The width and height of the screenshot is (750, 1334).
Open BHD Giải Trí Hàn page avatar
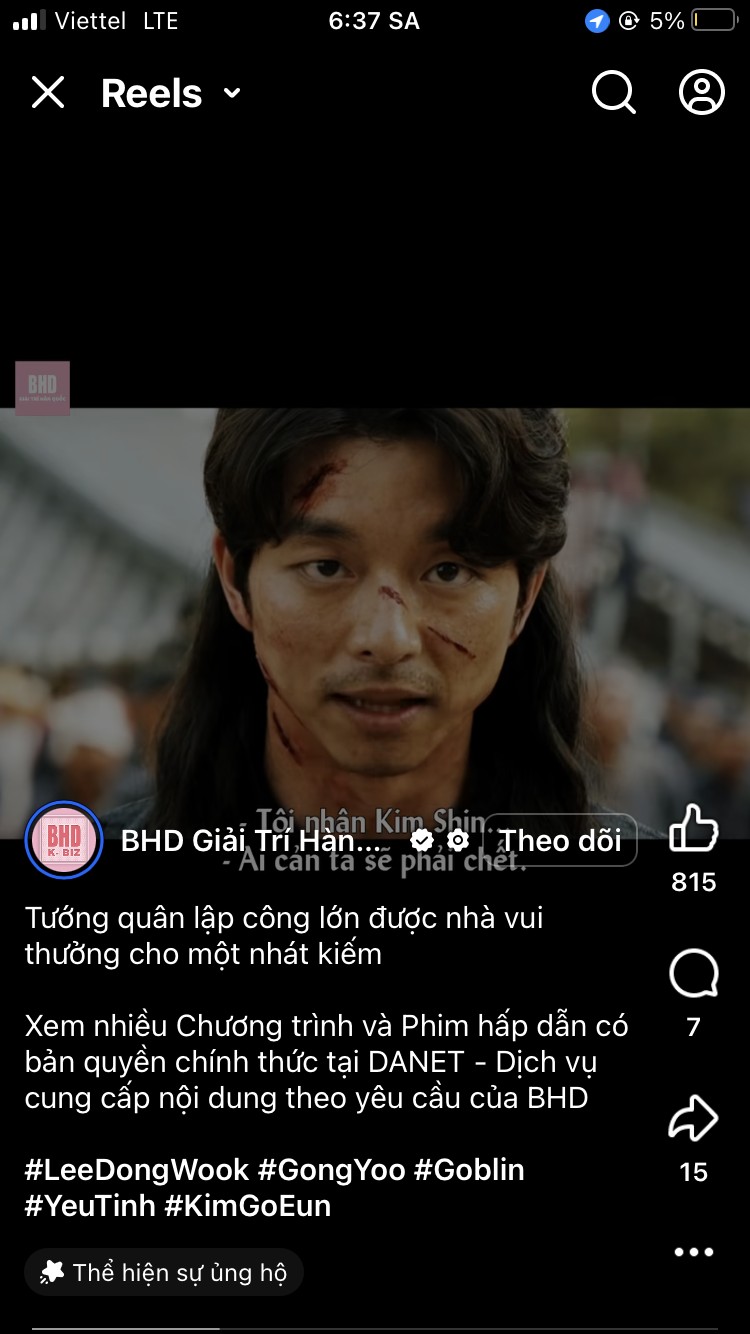point(63,840)
